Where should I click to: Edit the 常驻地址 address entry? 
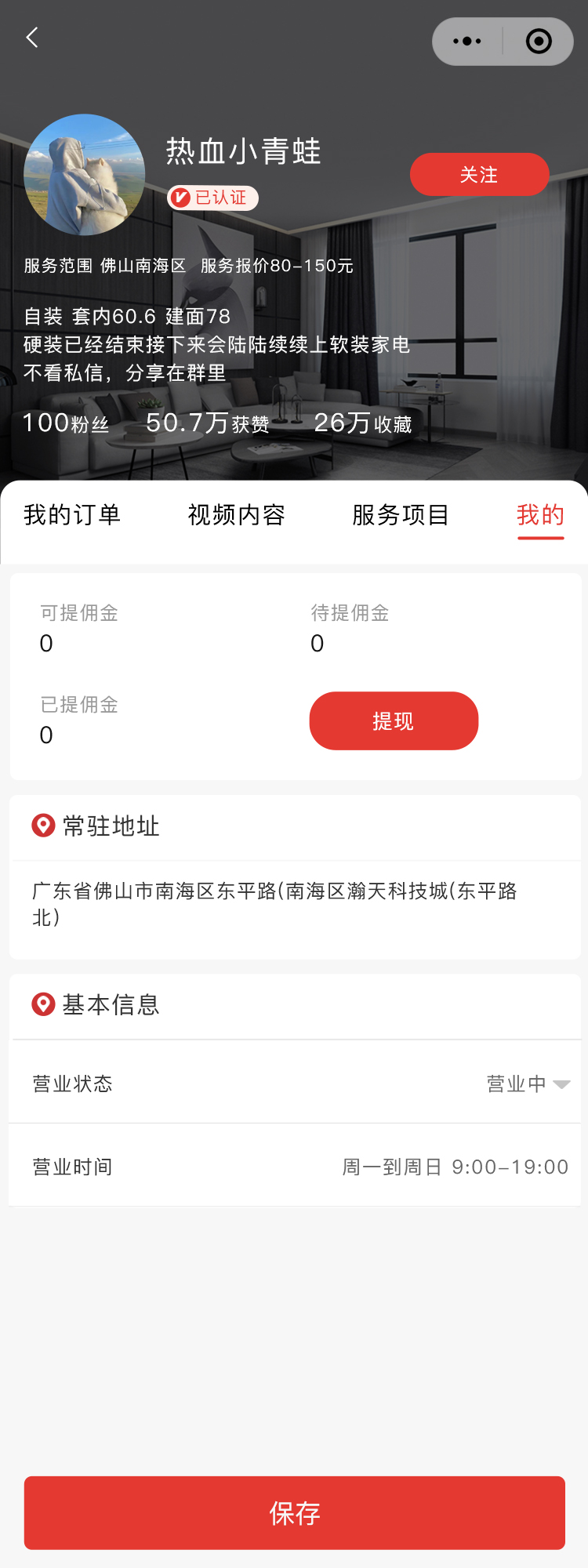[274, 903]
